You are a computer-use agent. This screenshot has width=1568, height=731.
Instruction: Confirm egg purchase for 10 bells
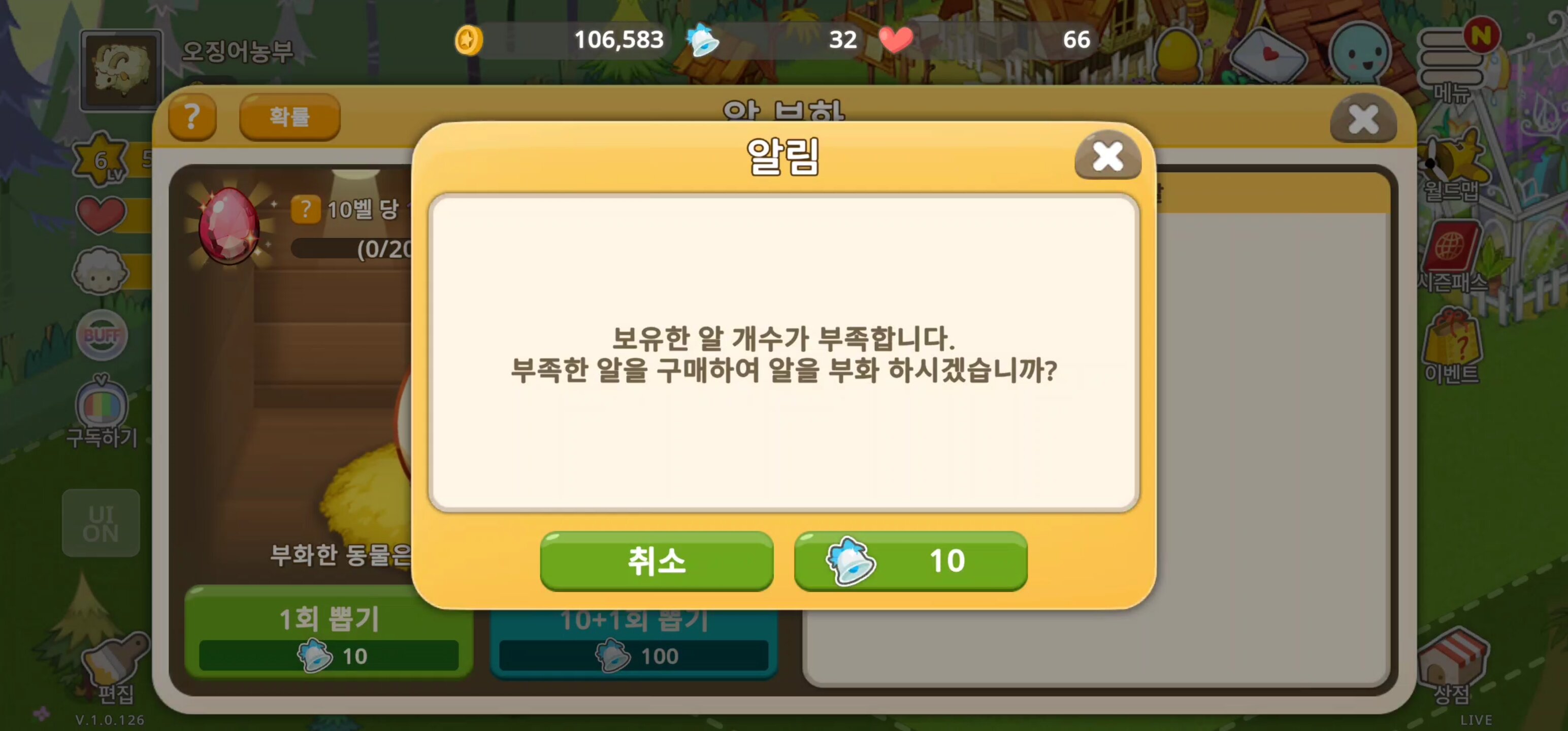910,560
